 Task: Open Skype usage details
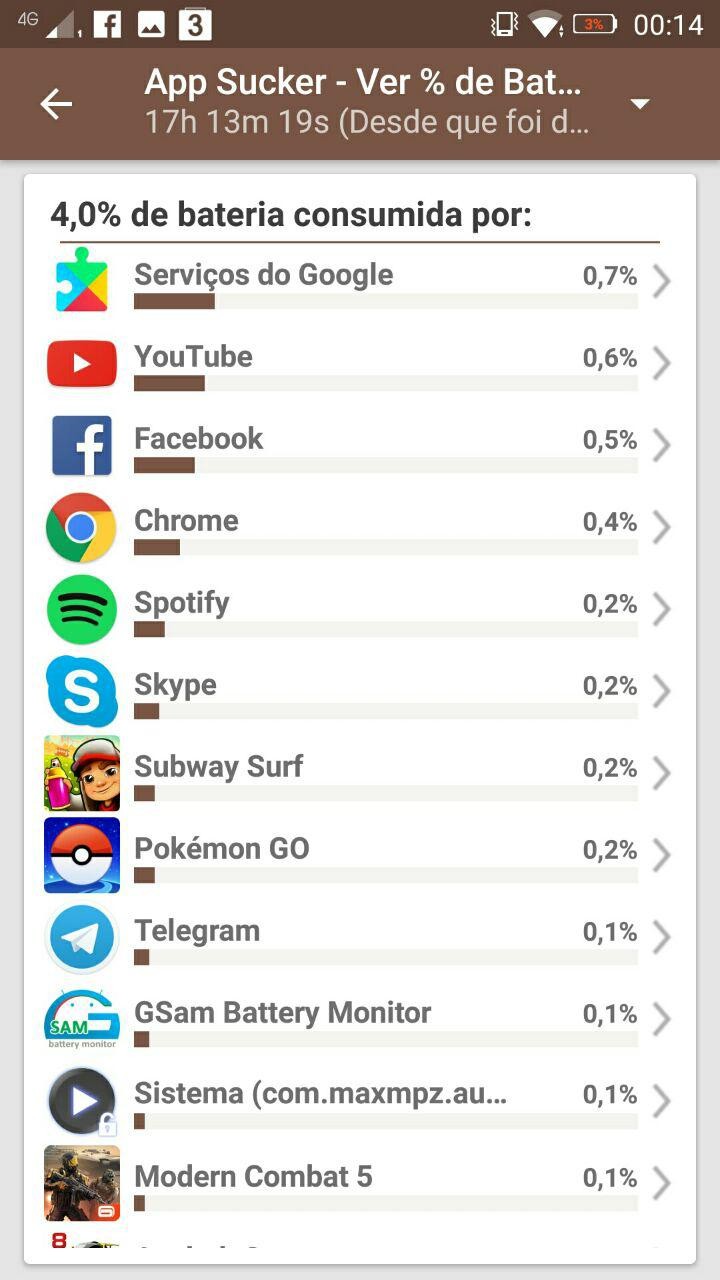(360, 693)
